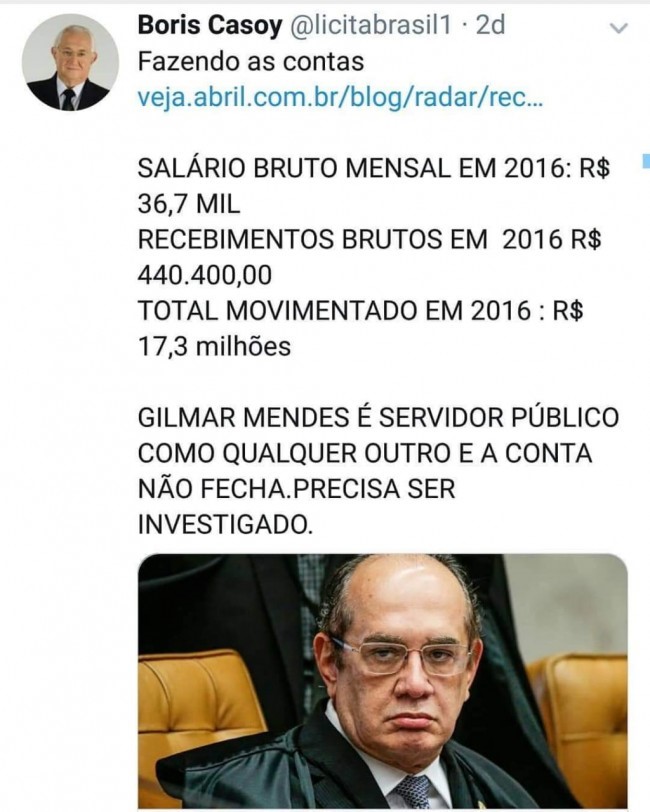View the attached photo in the tweet
Screen dimensions: 650x812
point(382,682)
